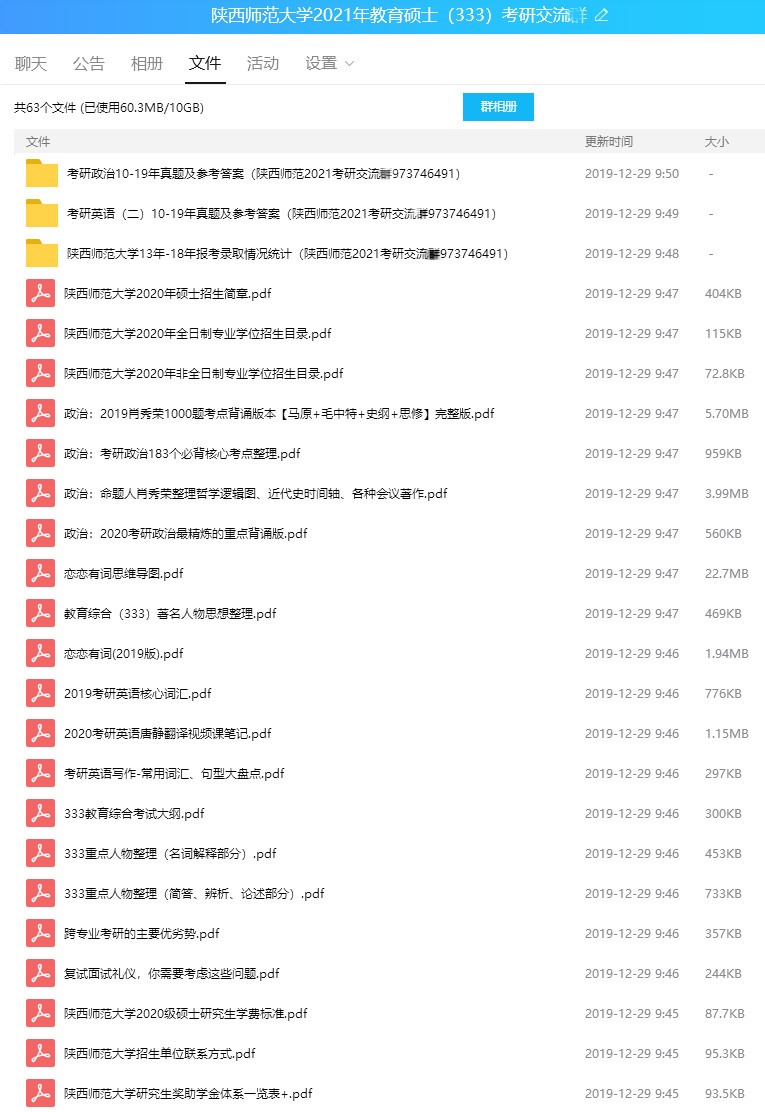The image size is (765, 1112).
Task: Switch to the 相册 tab
Action: coord(147,64)
